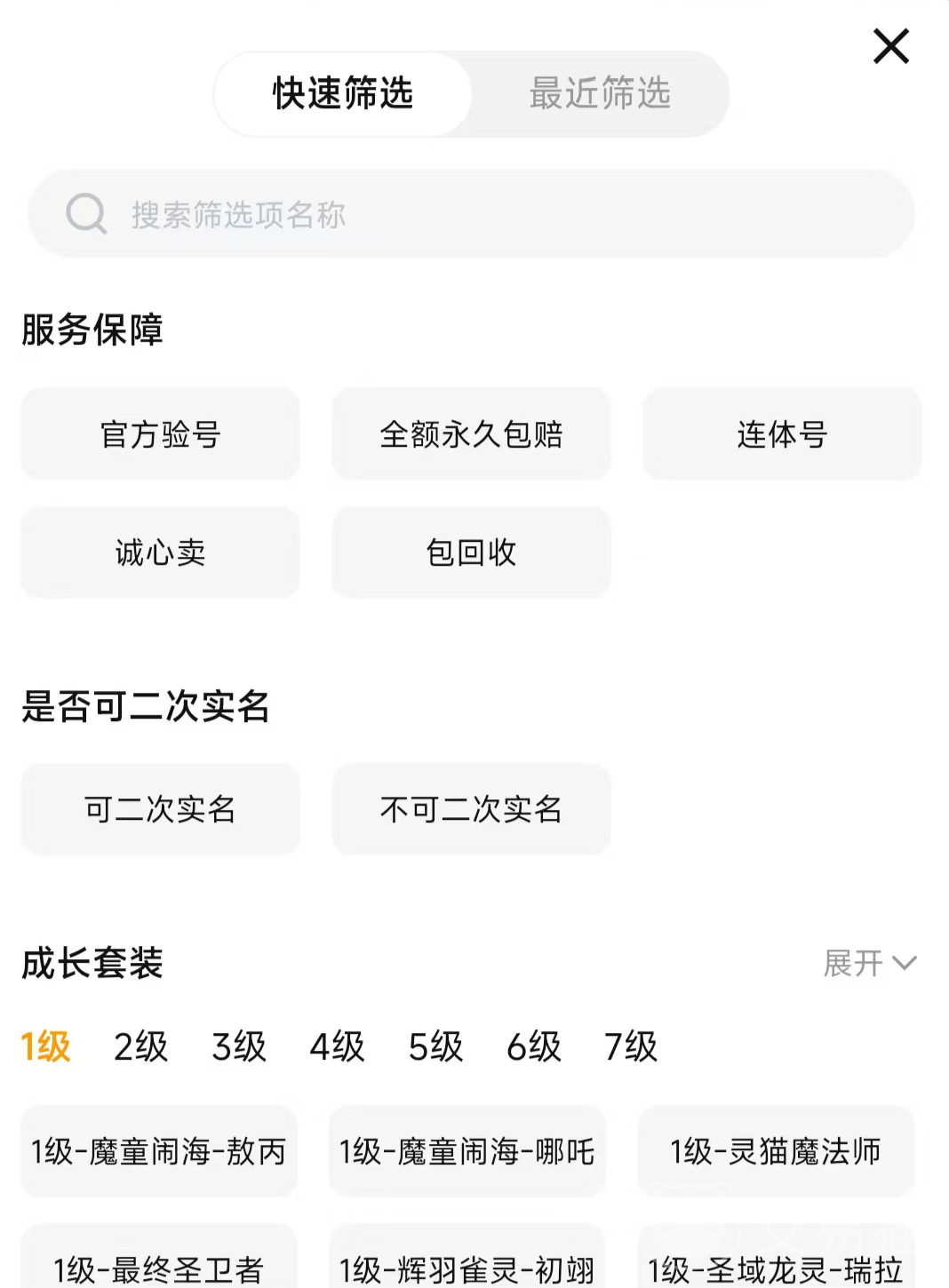This screenshot has width=949, height=1288.
Task: Select 1级-魔童闹海-敖丙 outfit
Action: pos(158,1152)
